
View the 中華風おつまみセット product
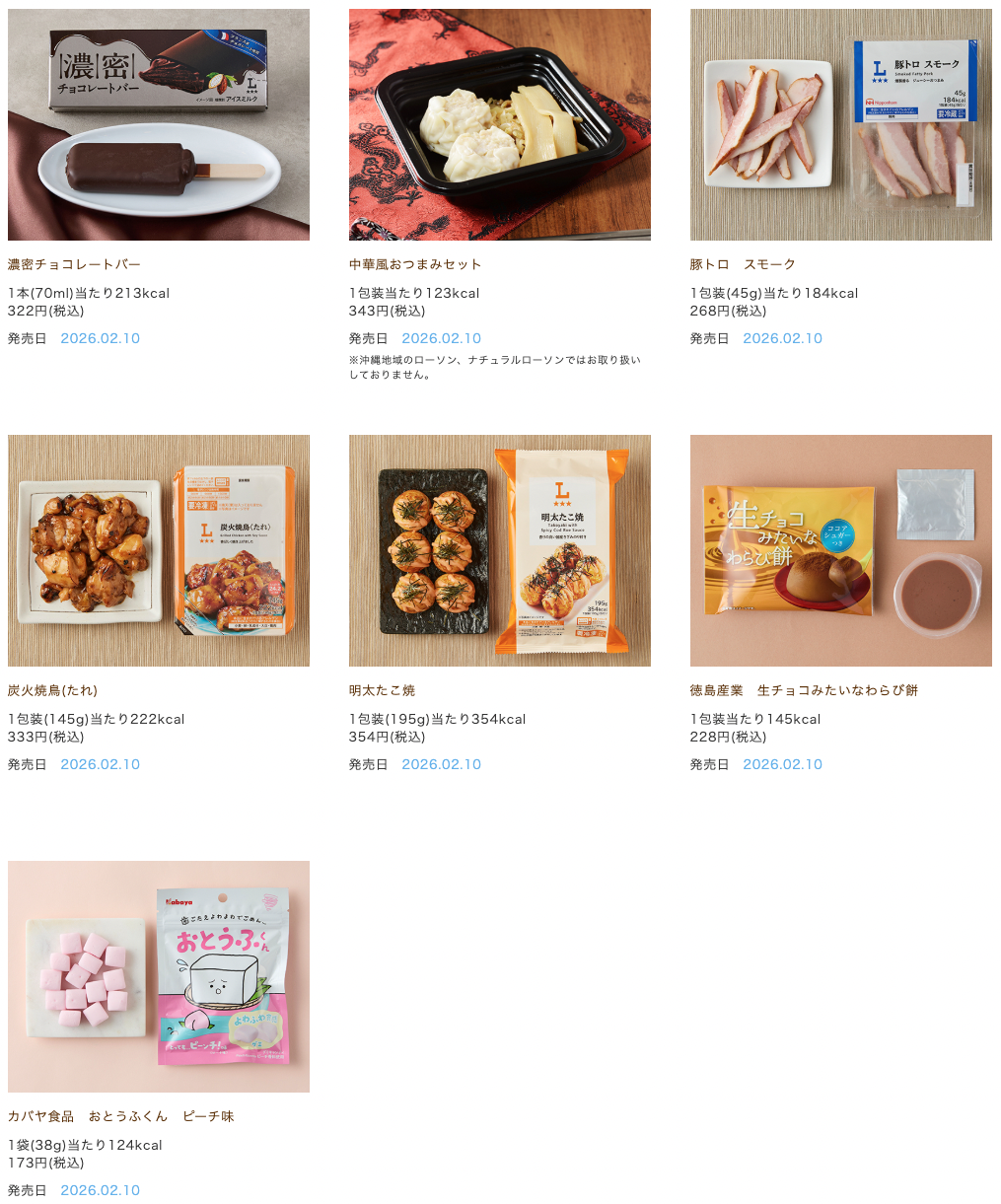pos(499,125)
